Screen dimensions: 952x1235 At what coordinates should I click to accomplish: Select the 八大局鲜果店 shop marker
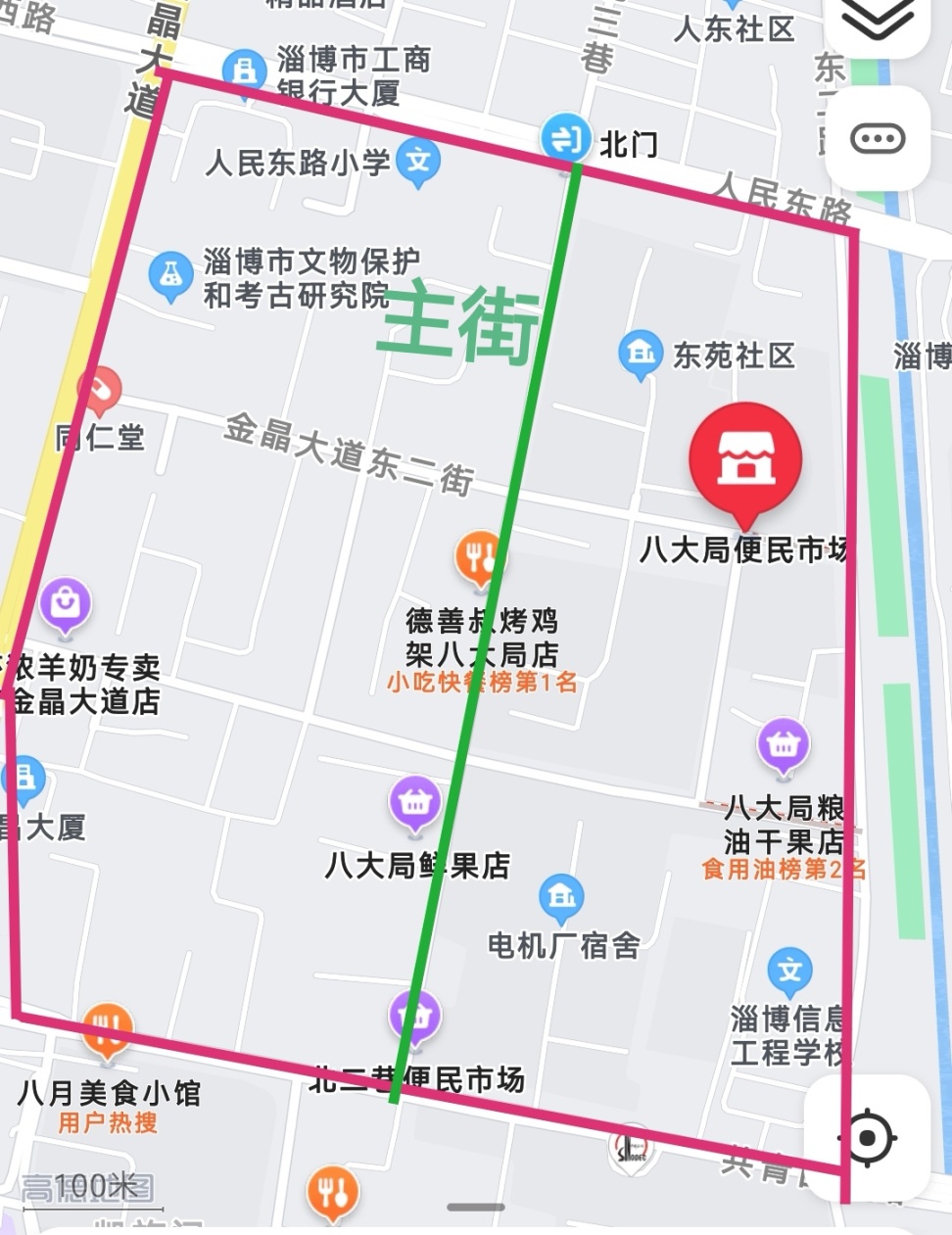(415, 803)
